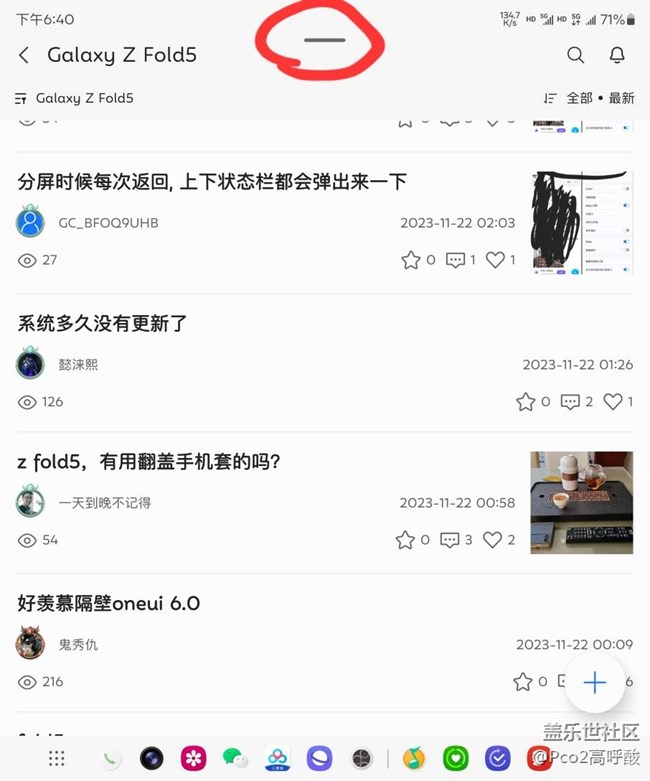Star the 翻盖手机套 post
The width and height of the screenshot is (650, 781).
click(405, 540)
